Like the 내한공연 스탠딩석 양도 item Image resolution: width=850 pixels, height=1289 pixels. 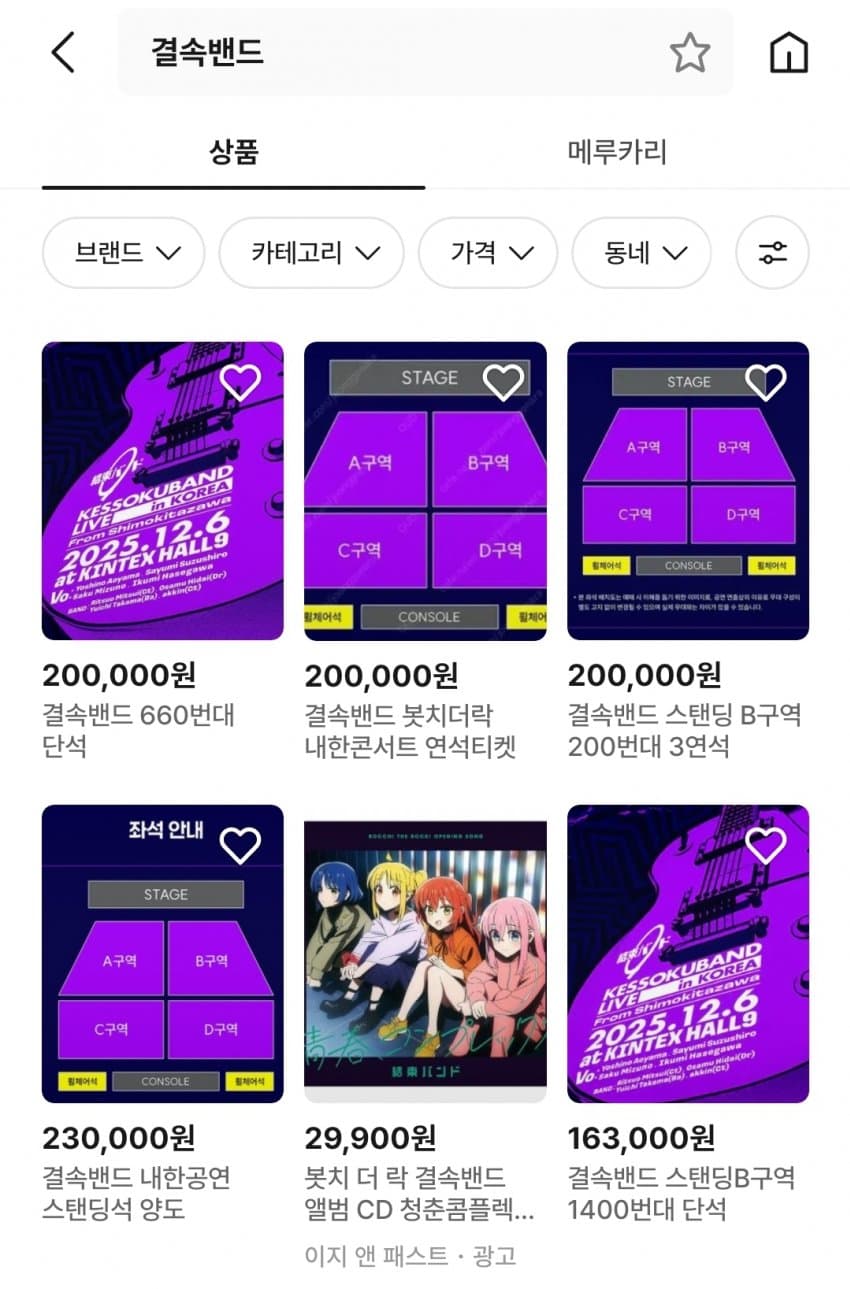240,845
